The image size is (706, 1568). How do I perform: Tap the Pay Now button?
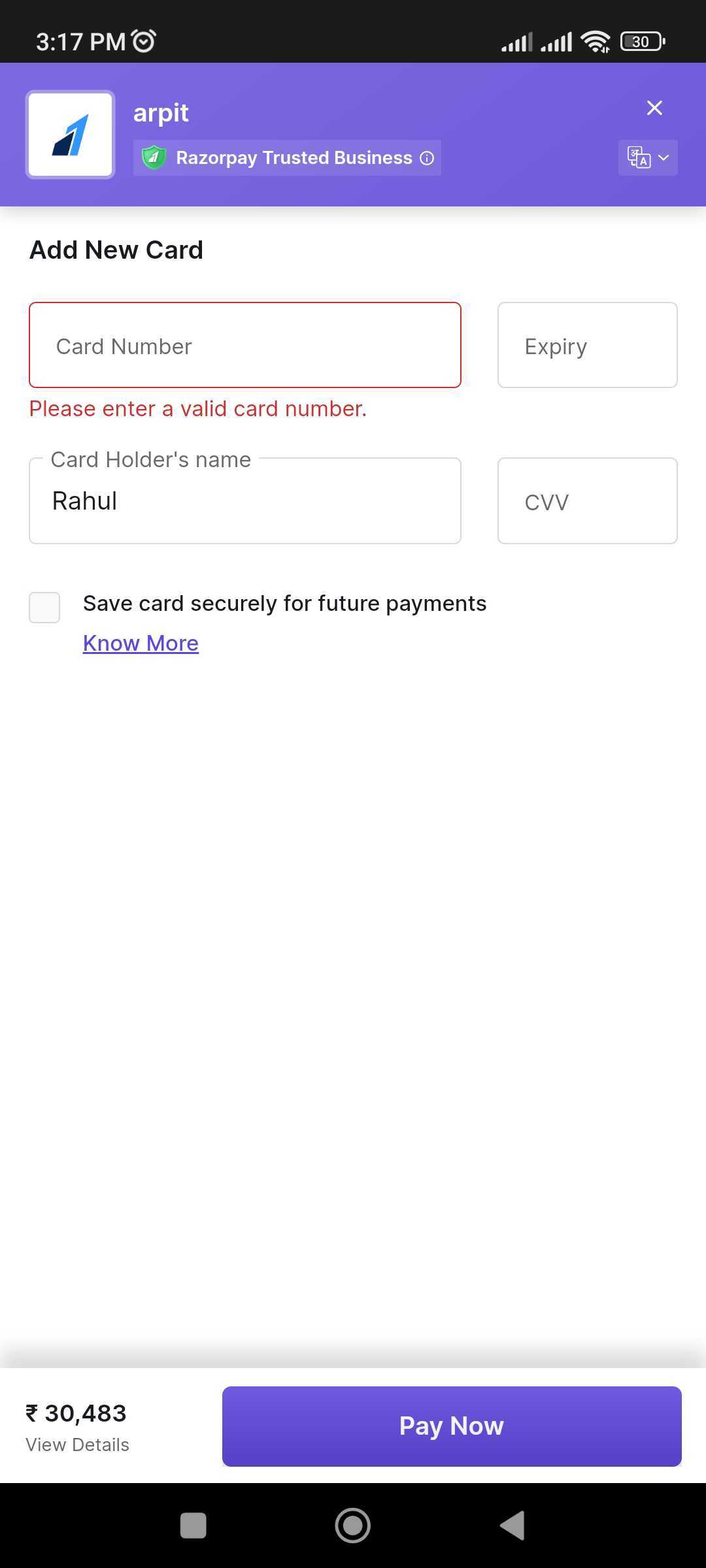pos(452,1426)
